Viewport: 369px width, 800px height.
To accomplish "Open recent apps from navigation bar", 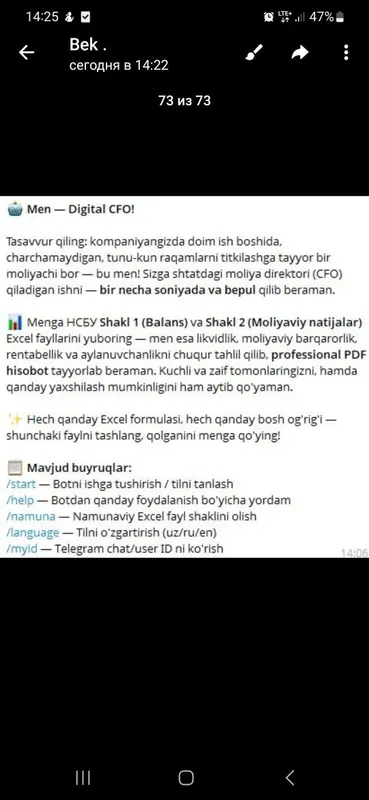I will click(x=83, y=778).
